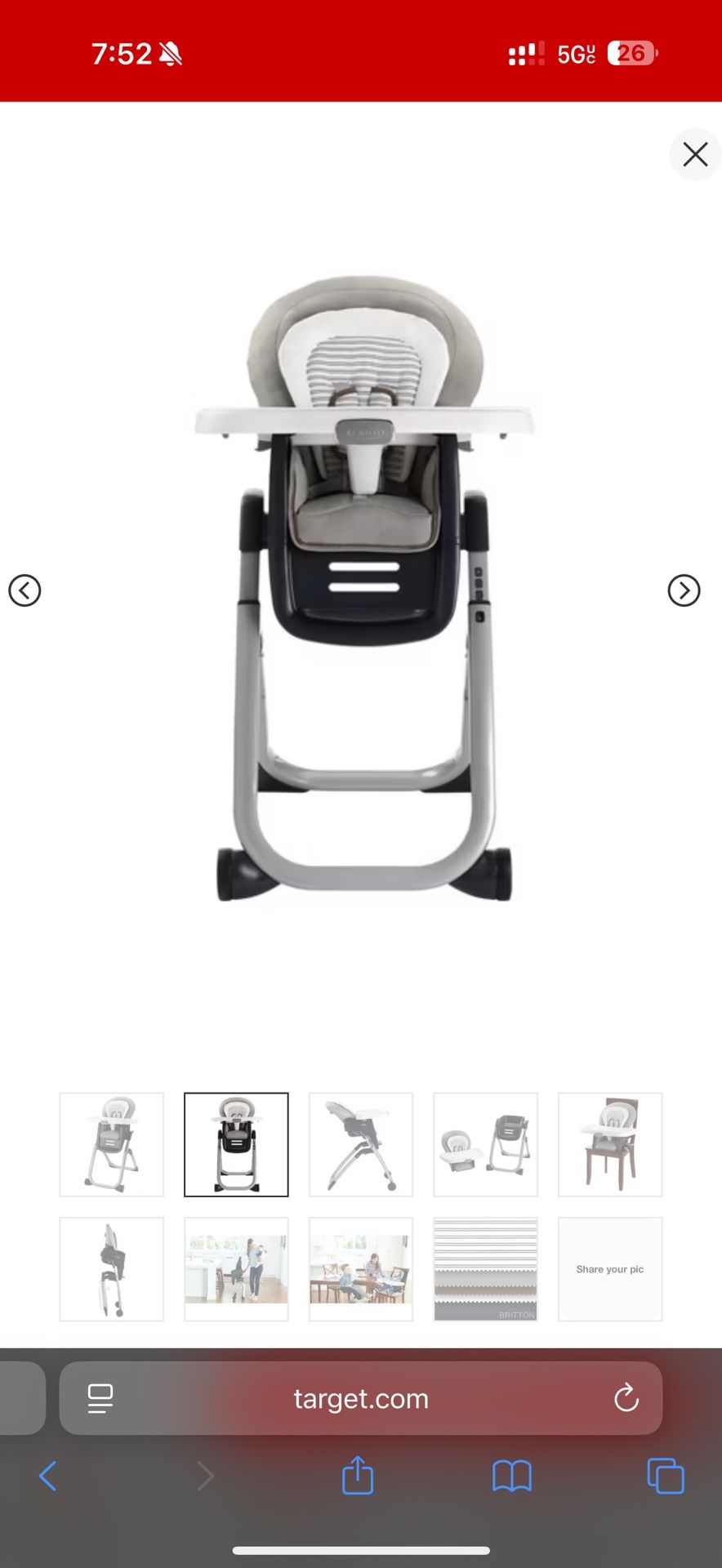Select the kids at table thumbnail

click(x=361, y=1269)
